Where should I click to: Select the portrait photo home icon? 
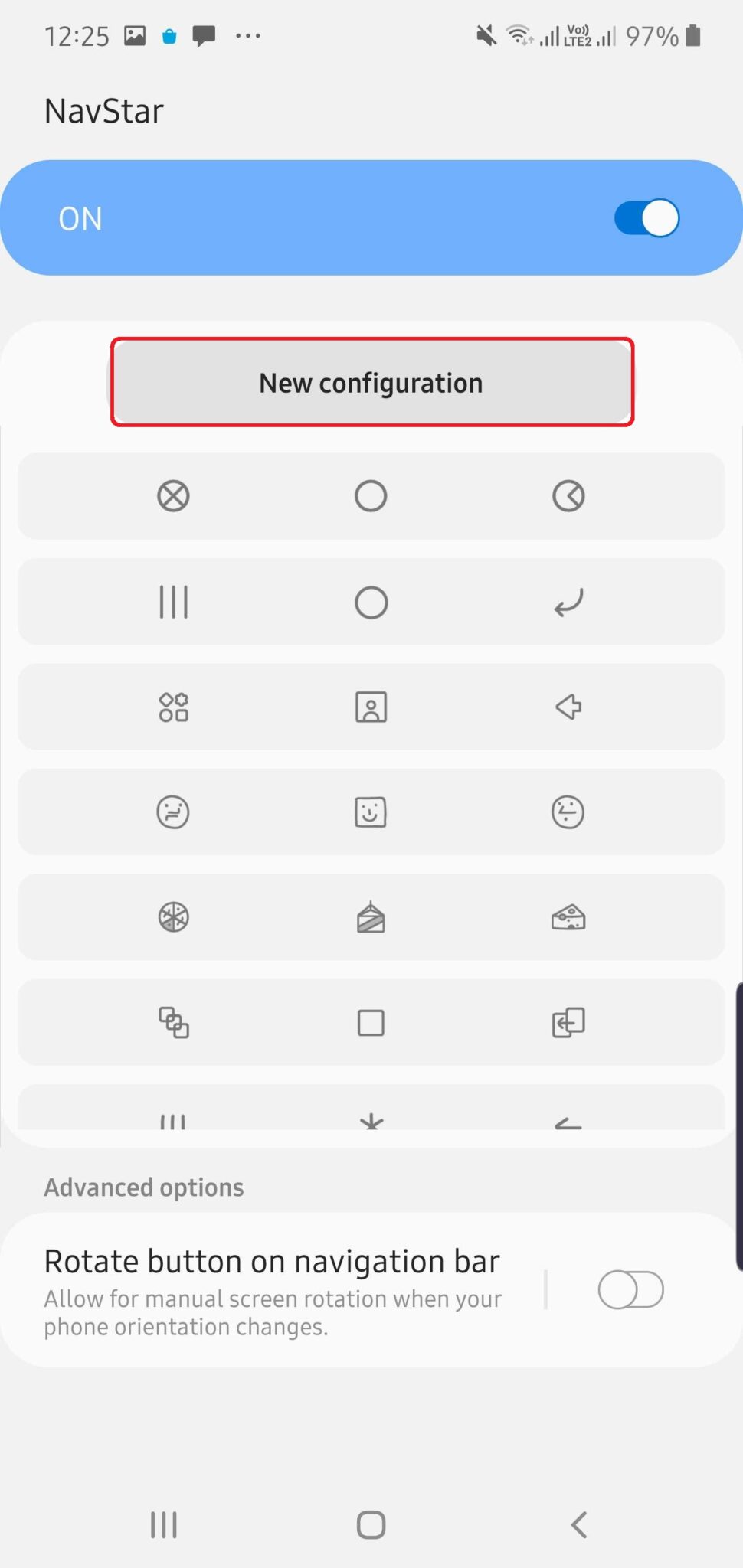click(x=371, y=707)
